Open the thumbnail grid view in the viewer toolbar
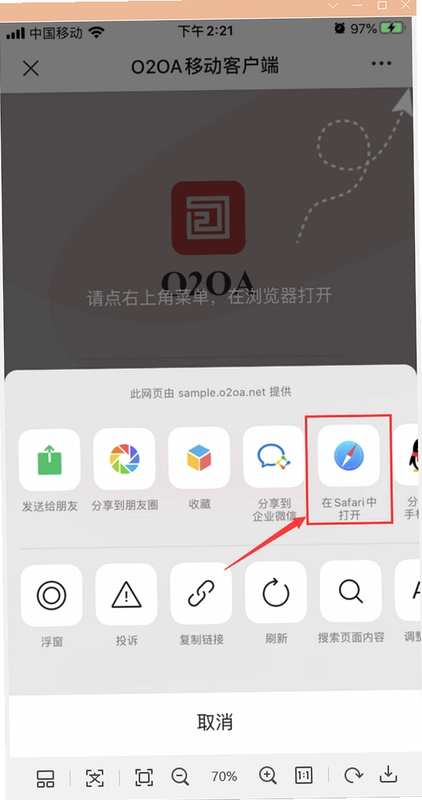 click(45, 777)
